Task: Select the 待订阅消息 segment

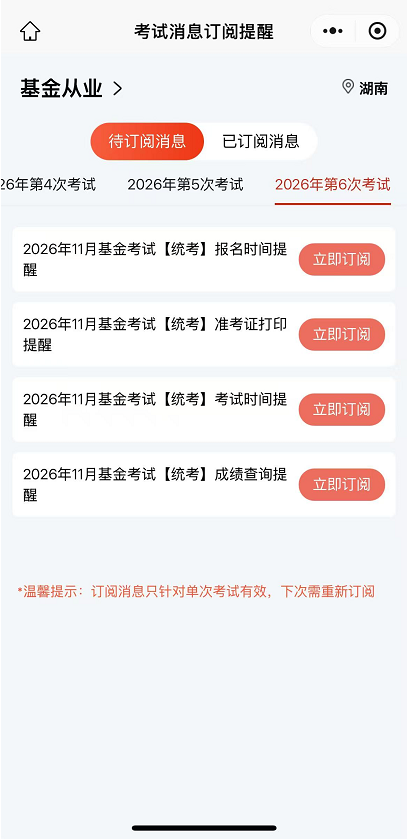Action: (x=147, y=142)
